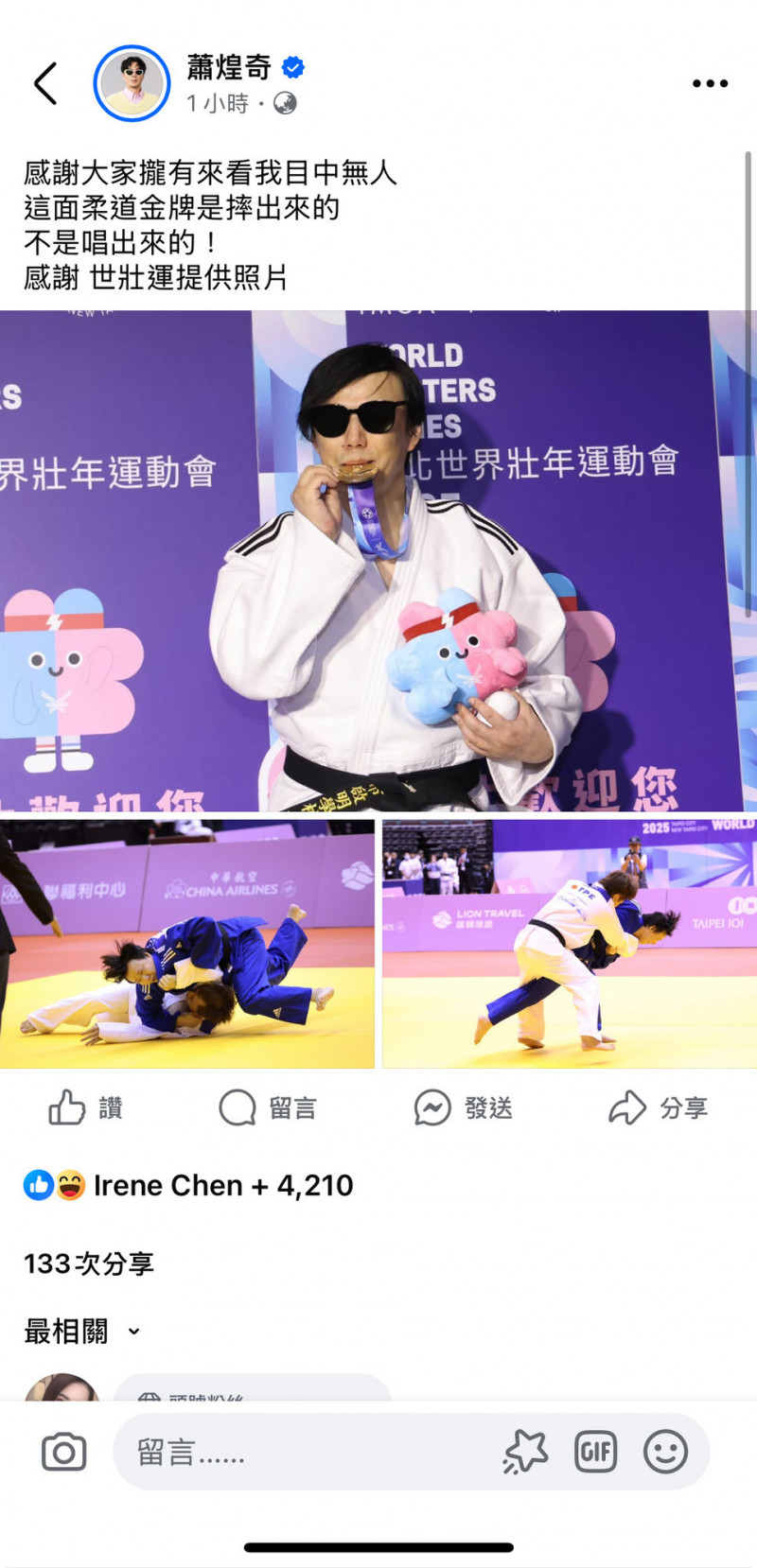Tap the 留言 comment input field
Viewport: 757px width, 1568px height.
point(284,1451)
